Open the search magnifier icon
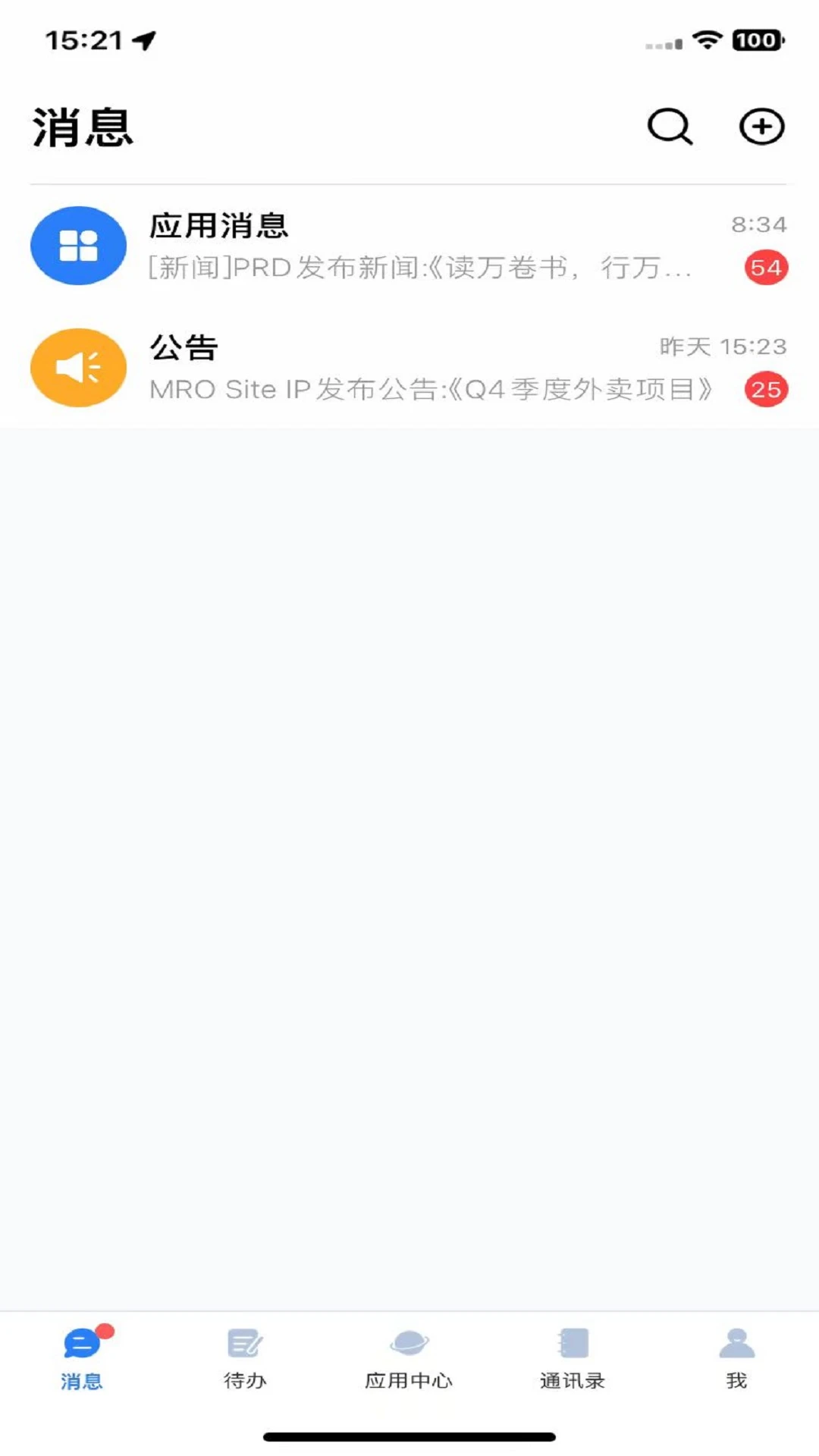This screenshot has width=819, height=1456. [670, 126]
